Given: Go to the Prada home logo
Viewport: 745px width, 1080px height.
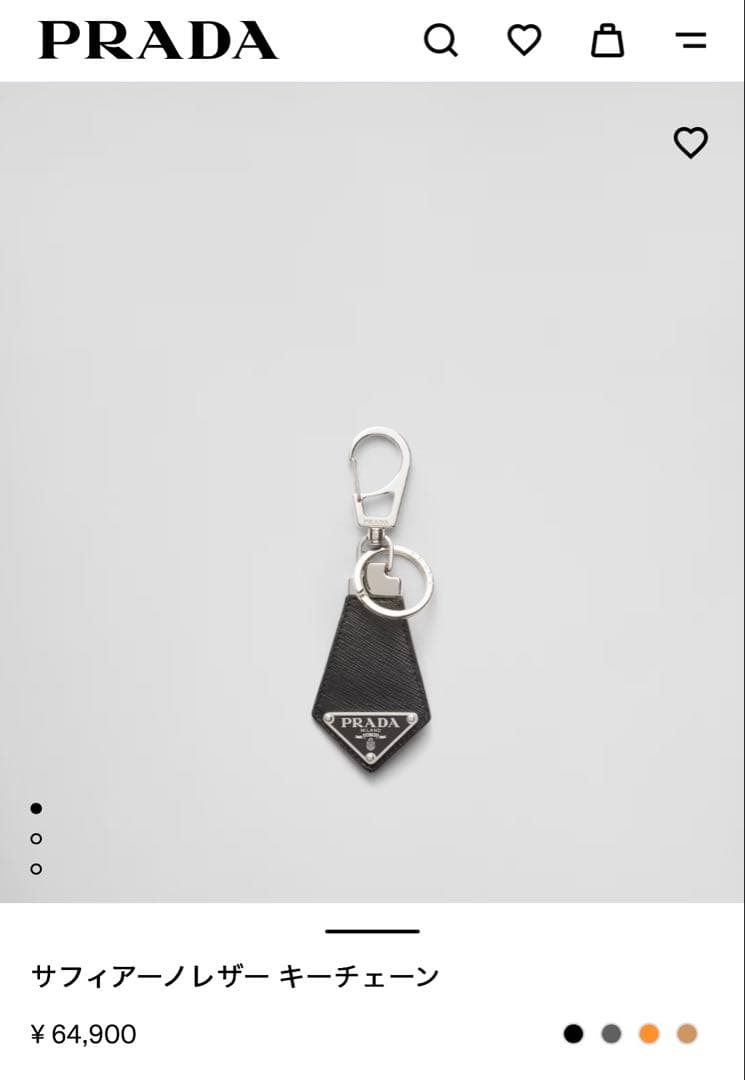Looking at the screenshot, I should 158,41.
